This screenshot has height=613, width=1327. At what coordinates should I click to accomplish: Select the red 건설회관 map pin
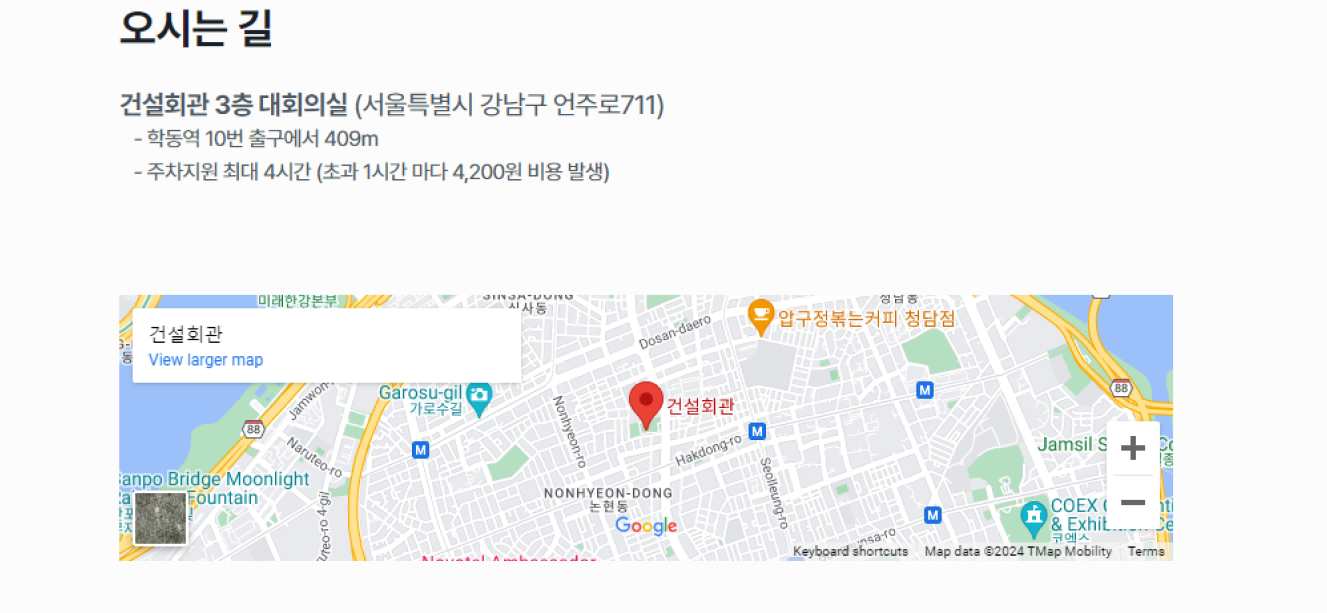[646, 403]
